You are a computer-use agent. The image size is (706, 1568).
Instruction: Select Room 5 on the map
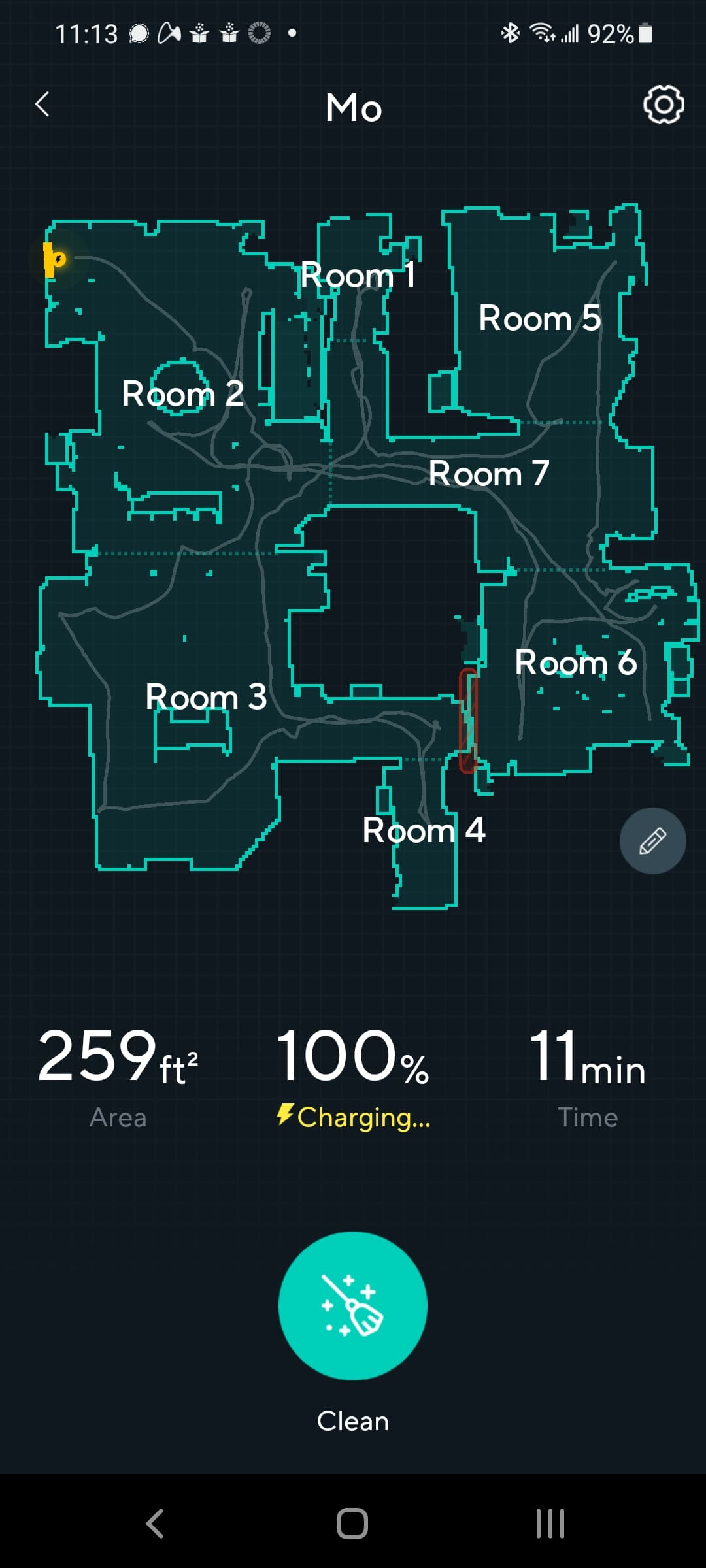[539, 318]
